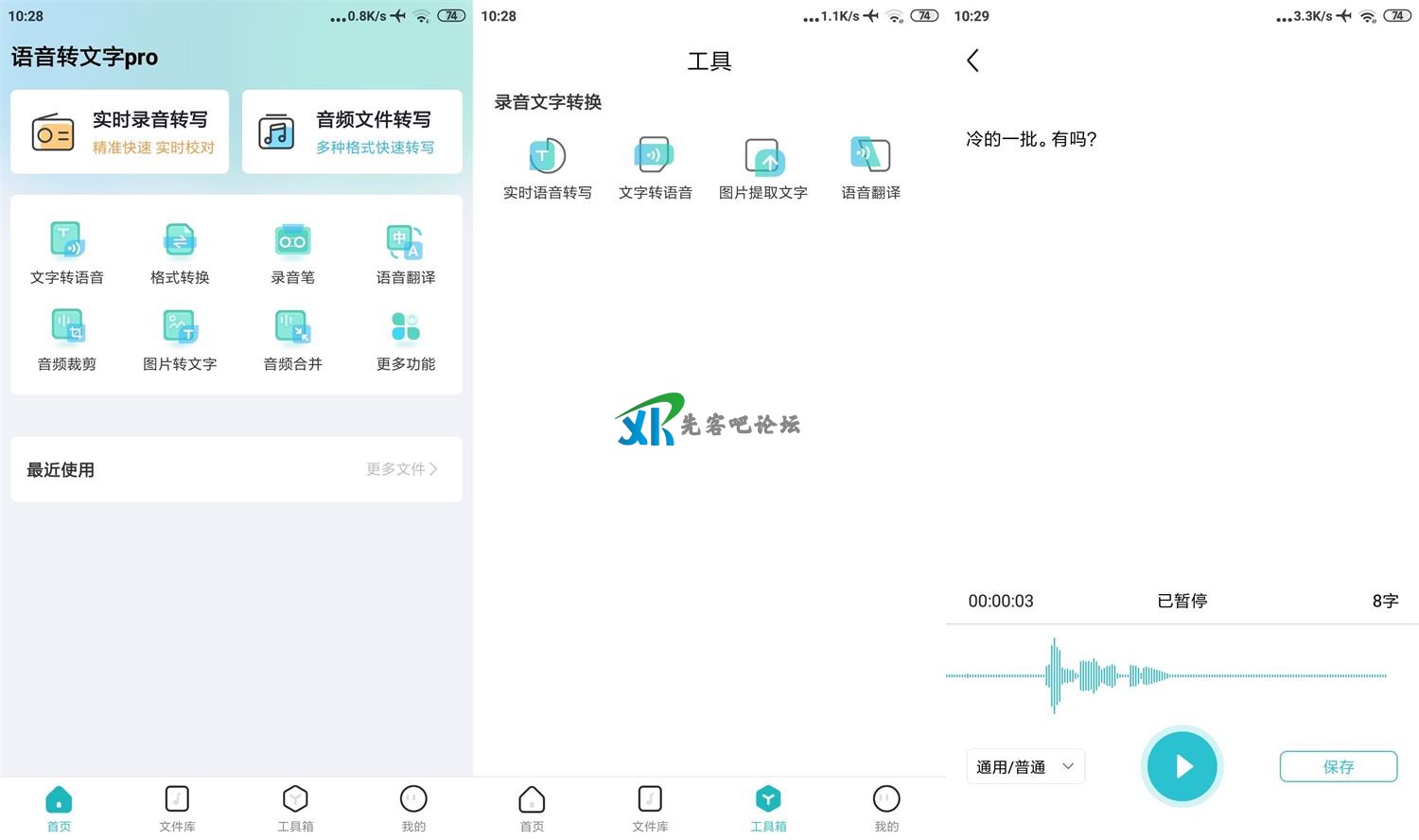
Task: Open 音频合并 tool
Action: point(292,340)
